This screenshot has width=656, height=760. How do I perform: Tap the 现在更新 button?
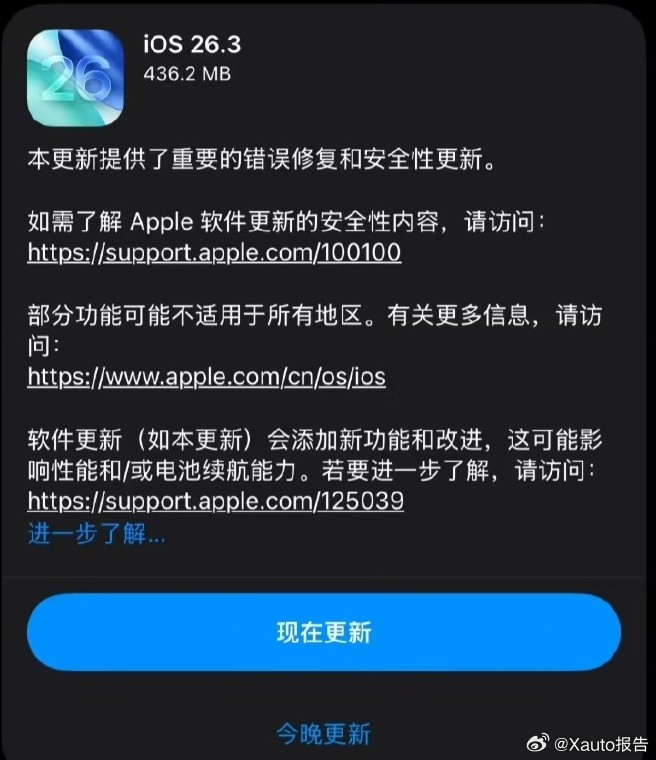[x=324, y=632]
